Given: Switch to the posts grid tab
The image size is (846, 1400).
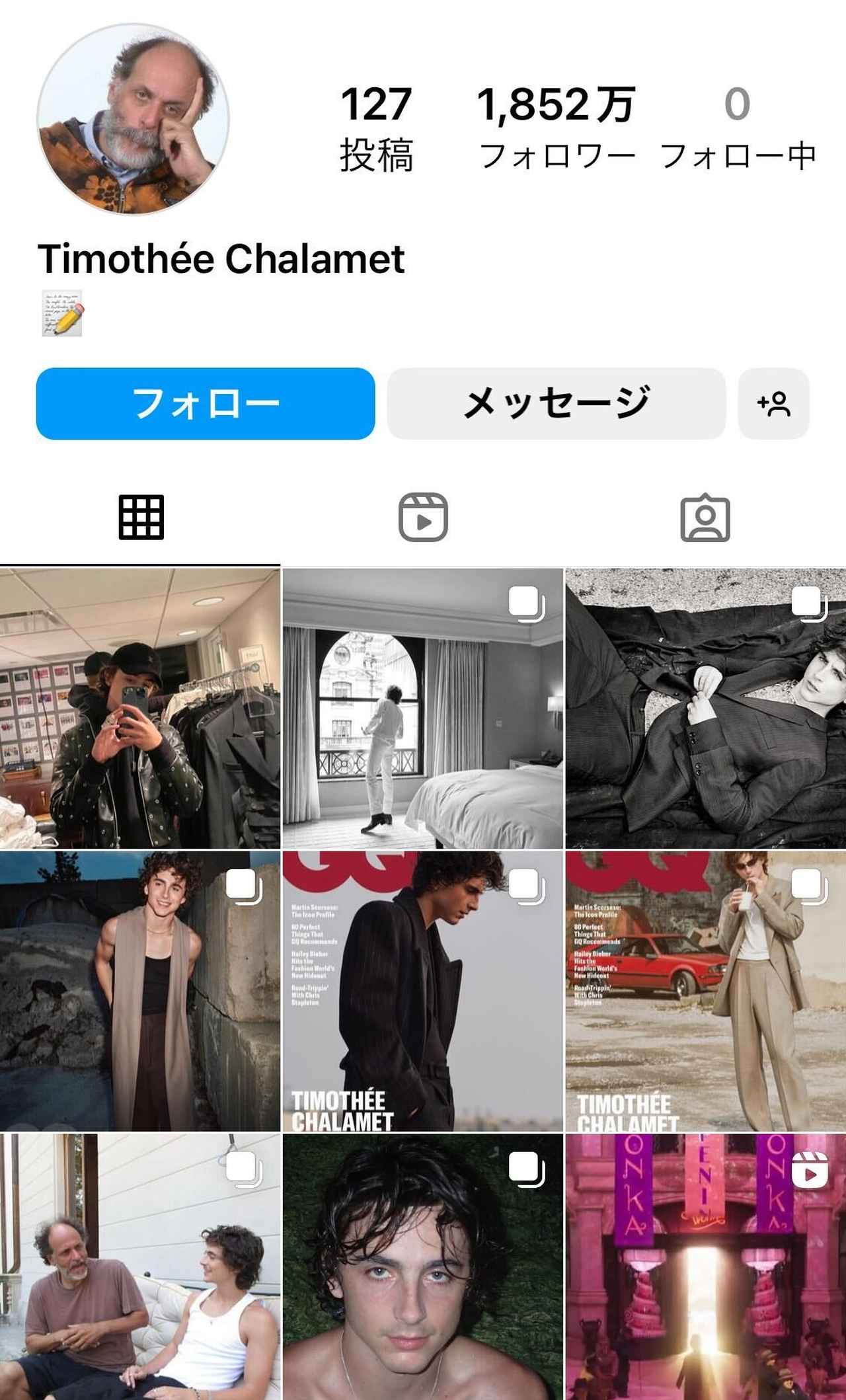Looking at the screenshot, I should pyautogui.click(x=141, y=518).
